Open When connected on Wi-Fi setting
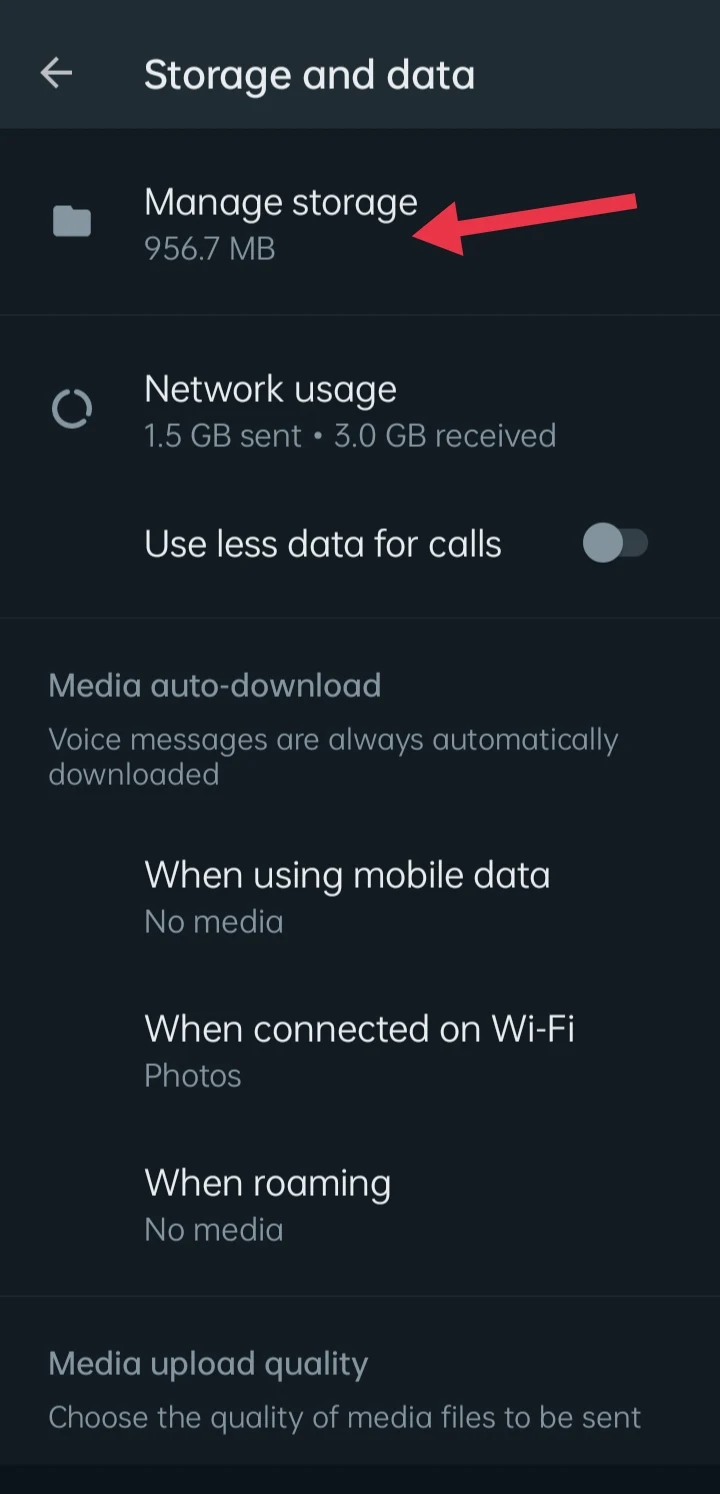The height and width of the screenshot is (1494, 720). (360, 1050)
